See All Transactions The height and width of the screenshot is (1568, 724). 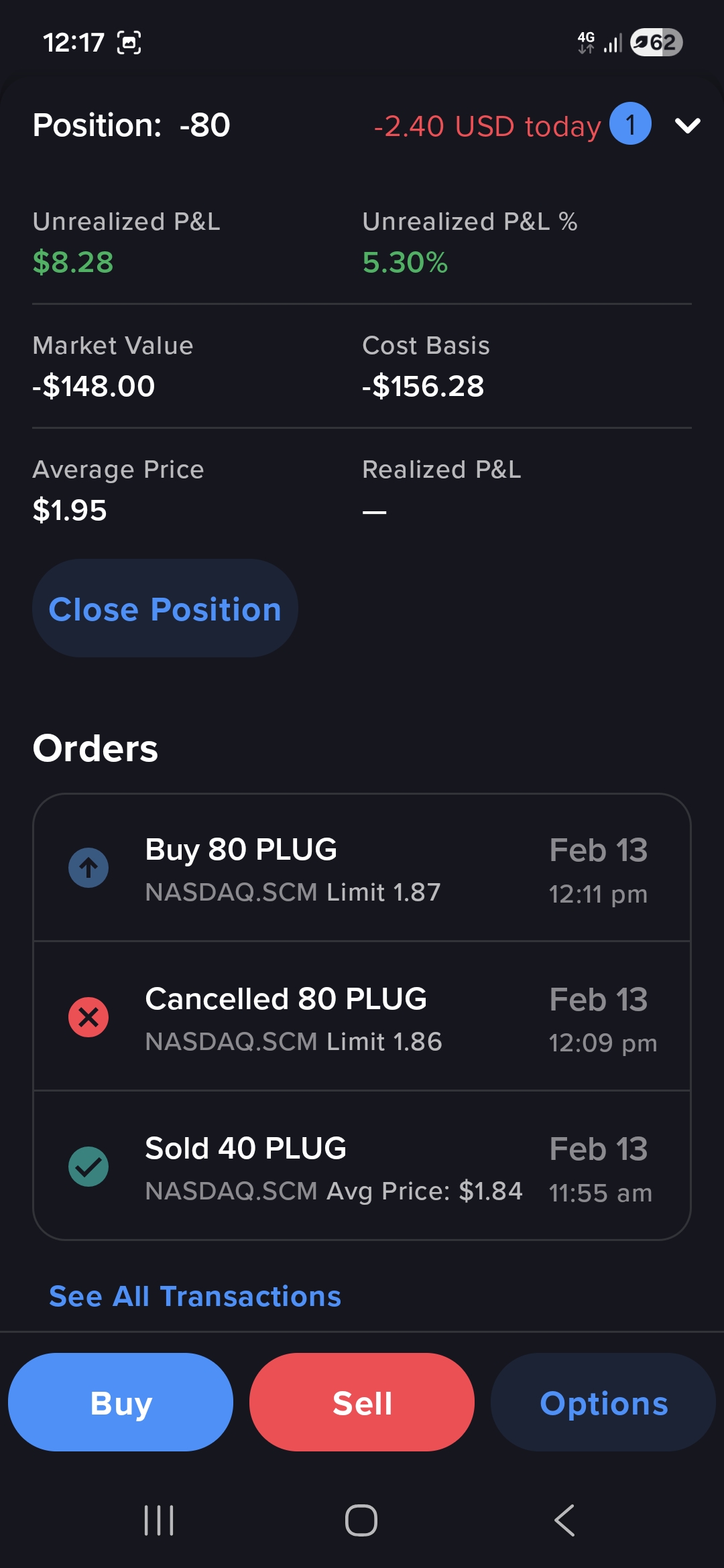[x=195, y=1296]
